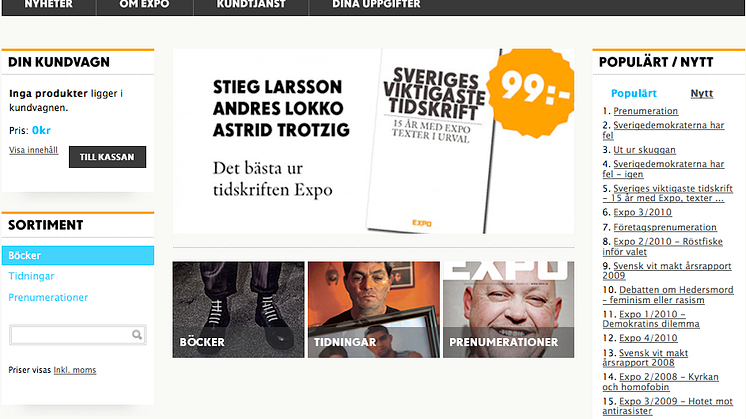This screenshot has width=746, height=419.
Task: Open the Nyheter menu item
Action: 48,5
